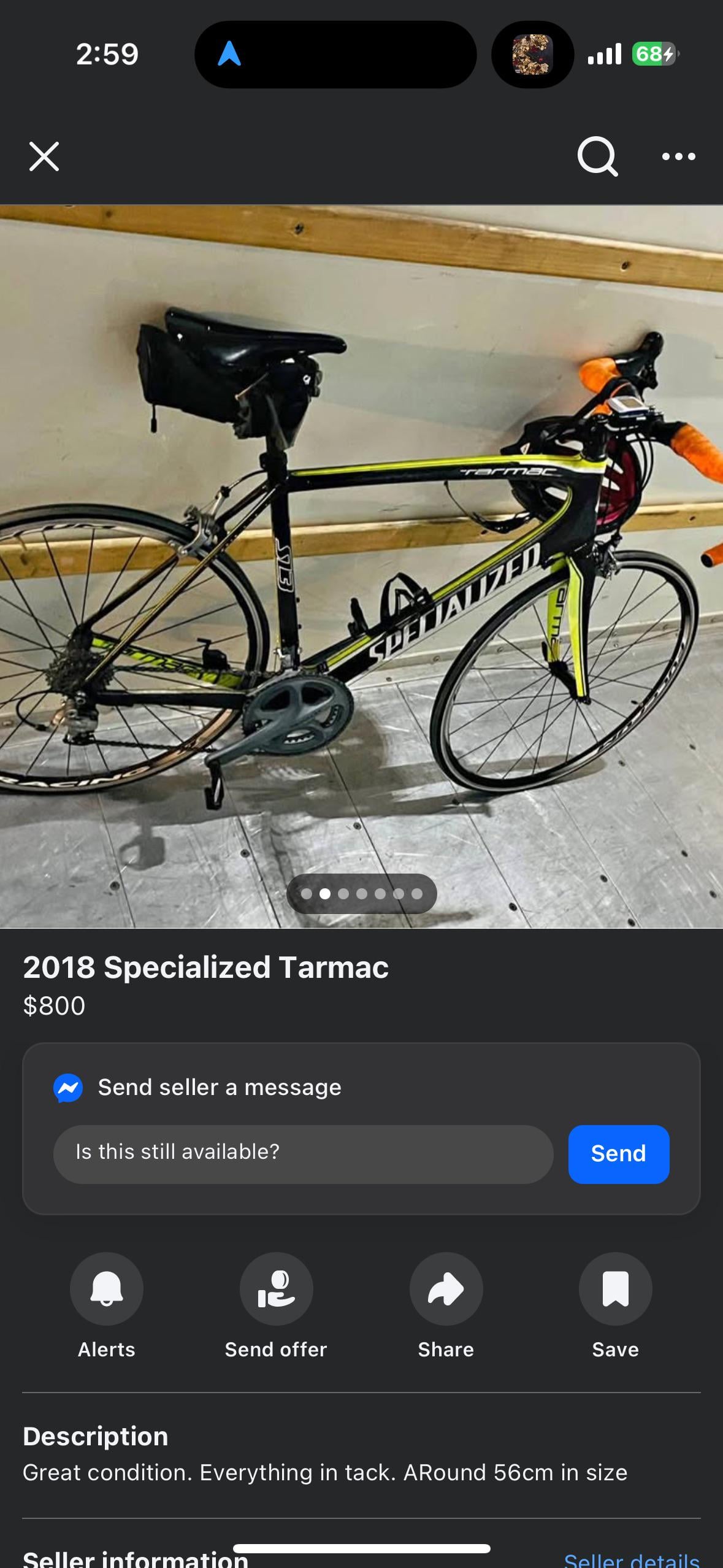The image size is (723, 1568).
Task: Save the listing for later
Action: coord(615,1289)
